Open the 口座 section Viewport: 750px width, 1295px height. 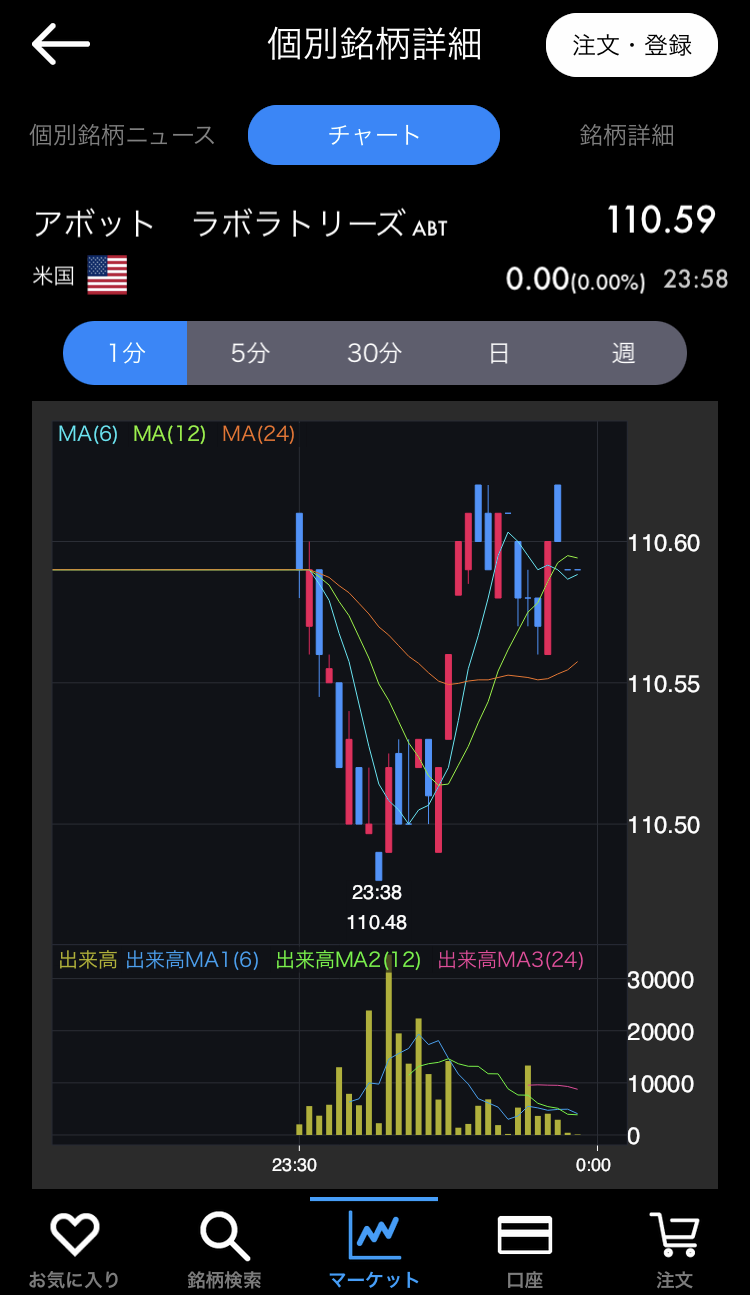click(x=525, y=1248)
